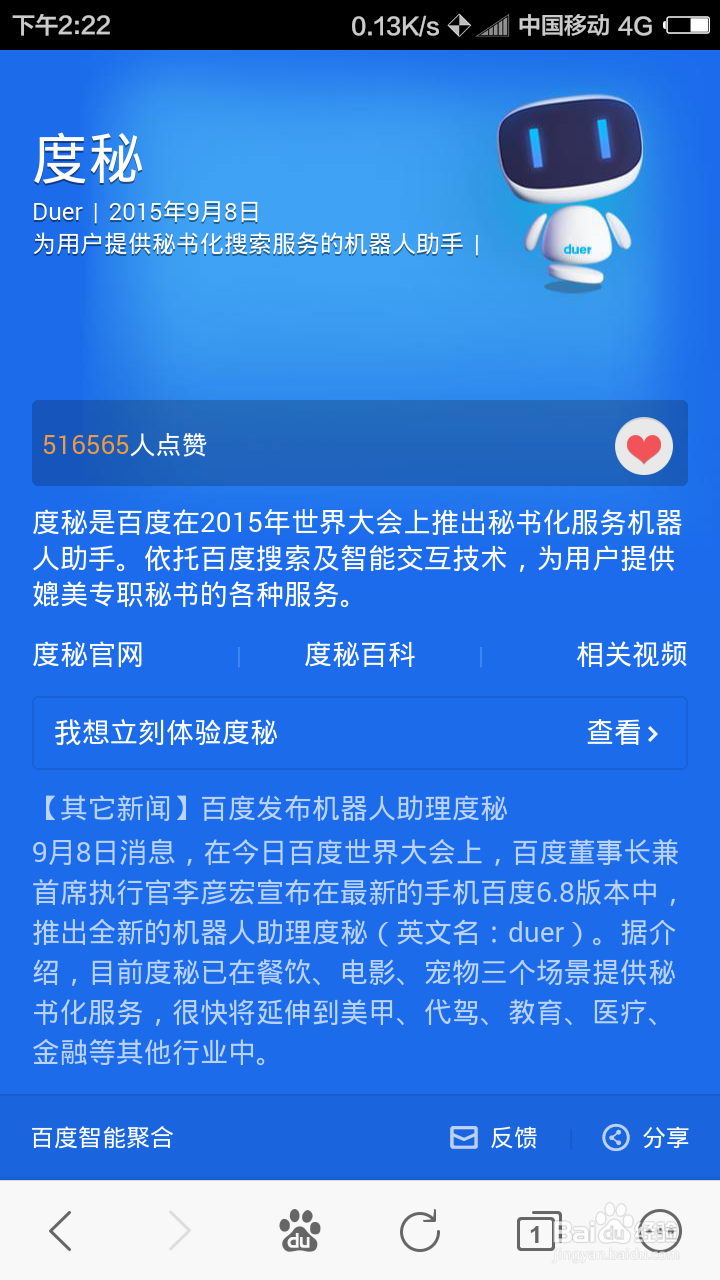Image resolution: width=720 pixels, height=1280 pixels.
Task: Tap the page refresh icon
Action: pyautogui.click(x=420, y=1230)
